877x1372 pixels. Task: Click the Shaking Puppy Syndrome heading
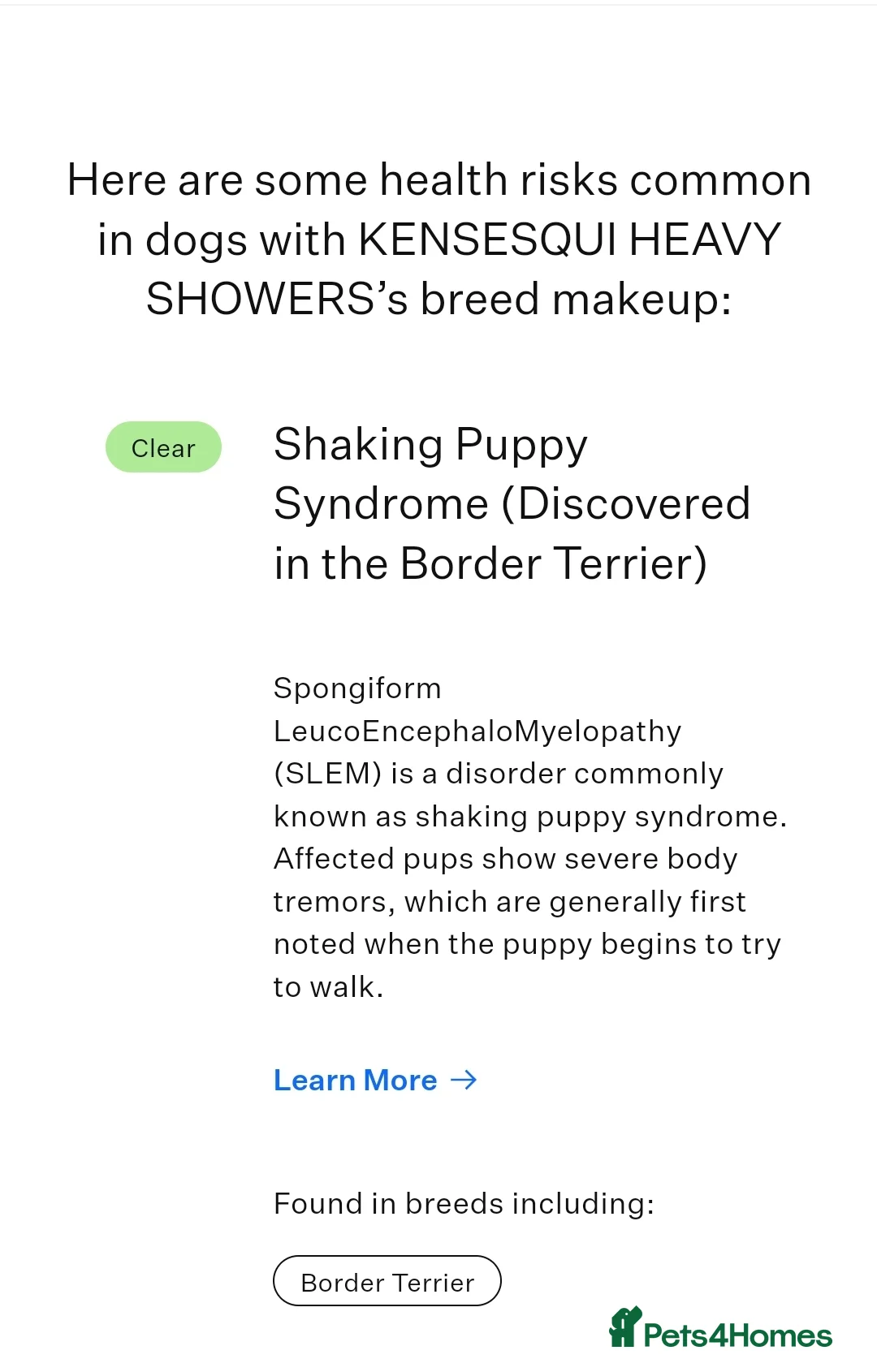click(x=512, y=502)
